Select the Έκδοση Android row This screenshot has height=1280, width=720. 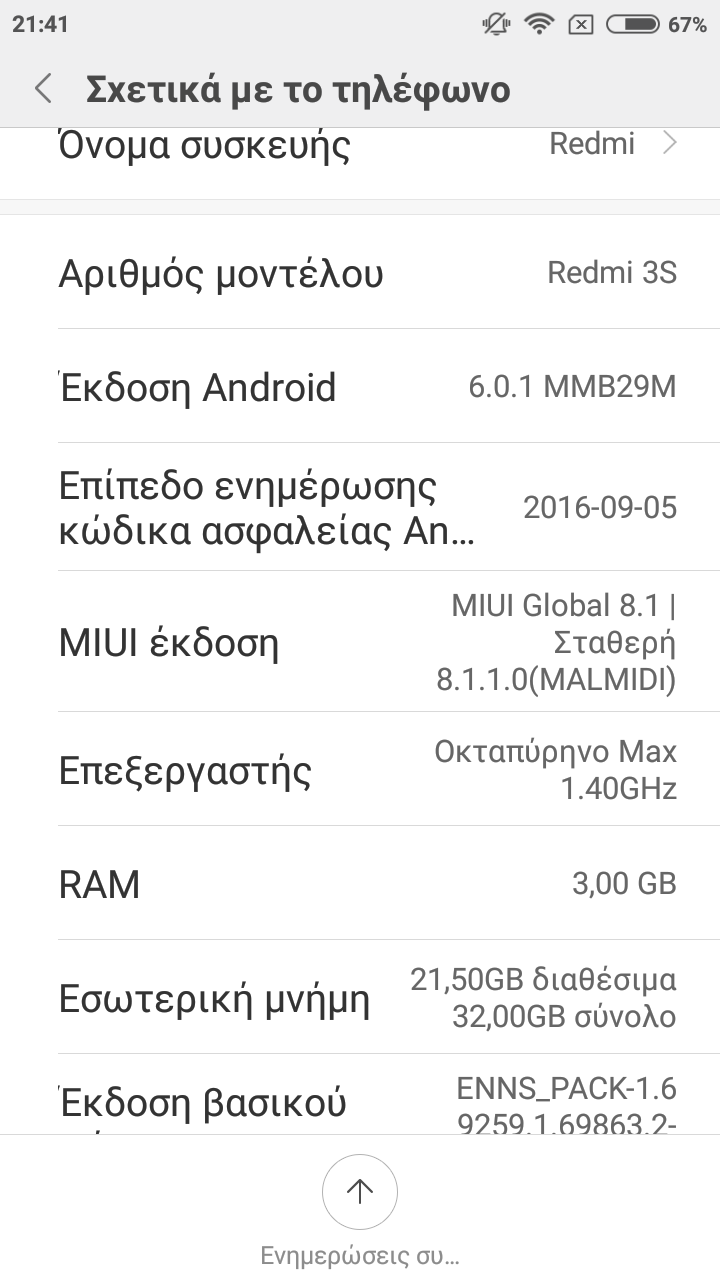pos(360,387)
